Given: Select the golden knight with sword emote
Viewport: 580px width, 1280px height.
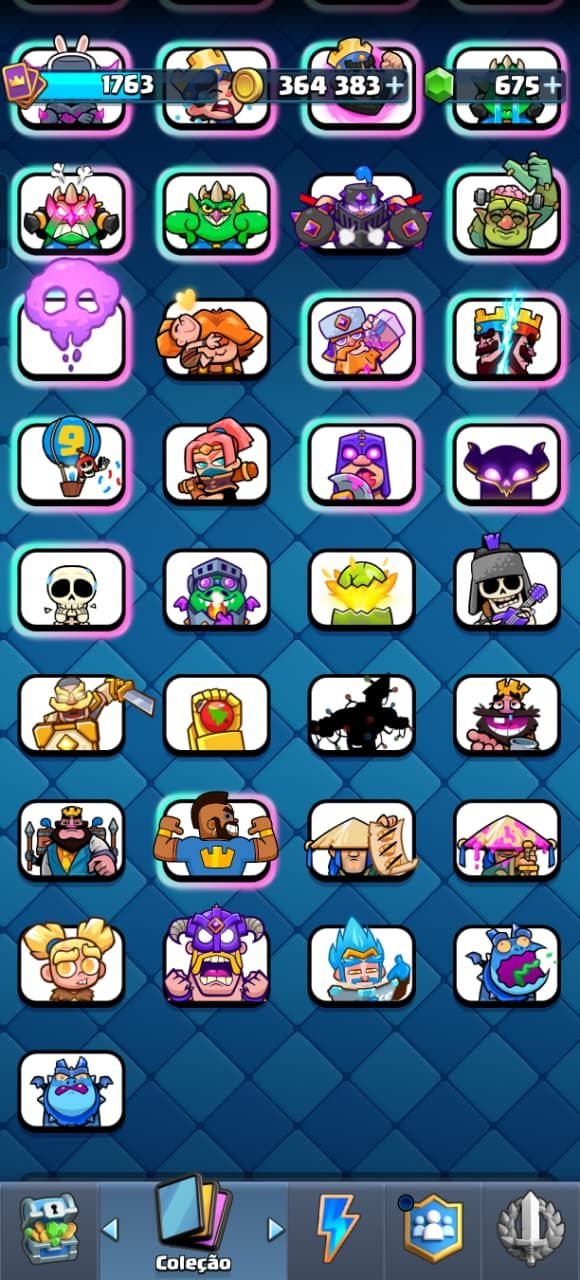Looking at the screenshot, I should coord(78,712).
